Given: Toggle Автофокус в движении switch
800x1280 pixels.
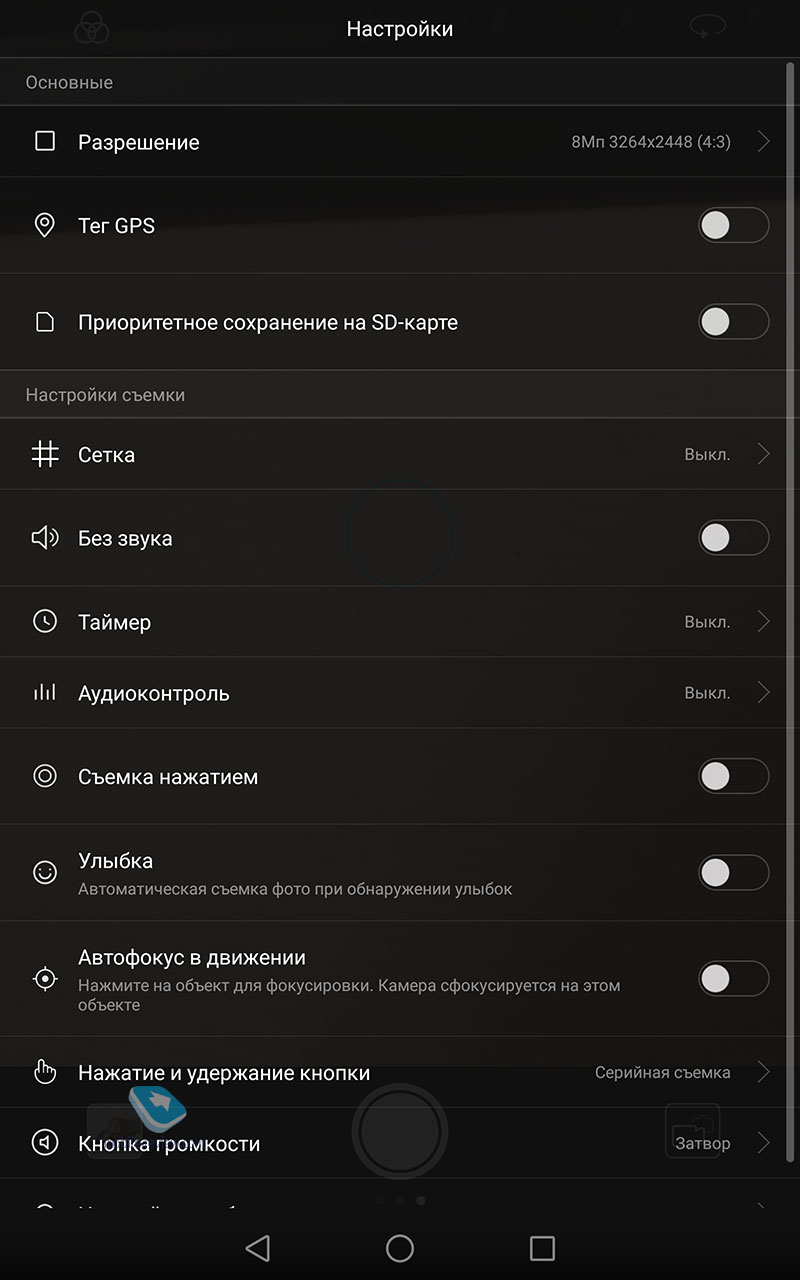Looking at the screenshot, I should click(733, 979).
